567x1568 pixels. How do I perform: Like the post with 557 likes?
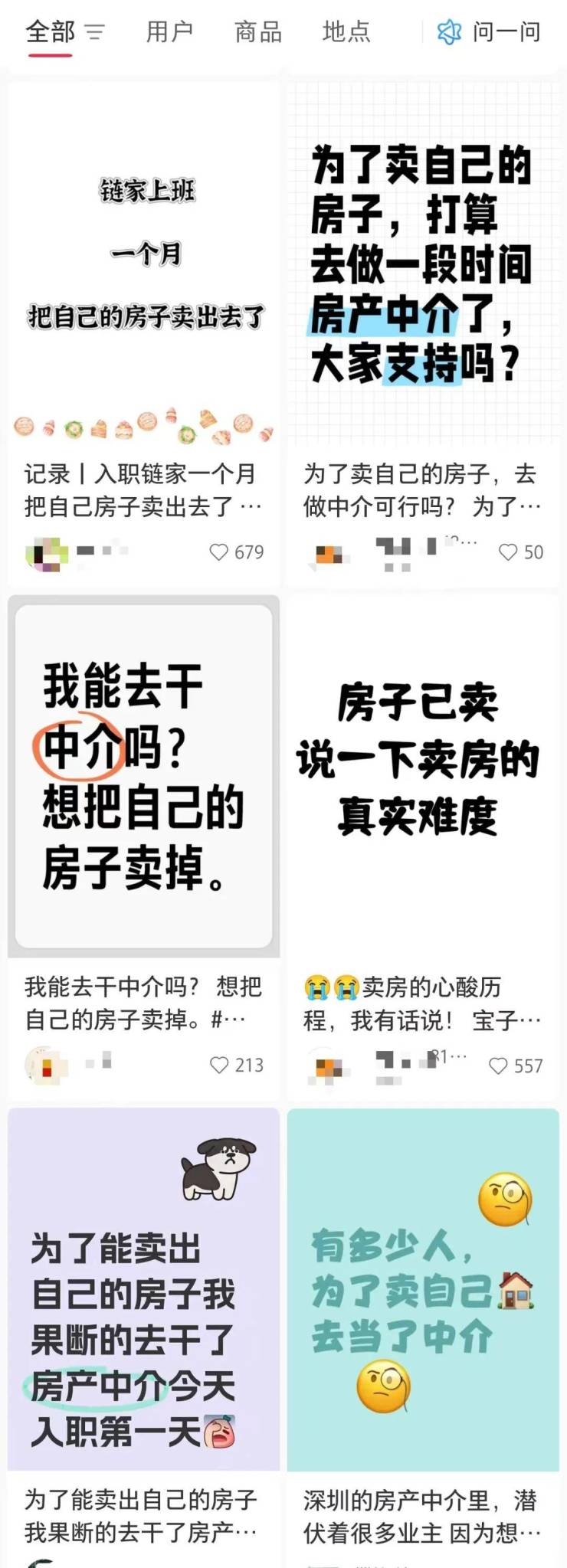[x=499, y=1066]
